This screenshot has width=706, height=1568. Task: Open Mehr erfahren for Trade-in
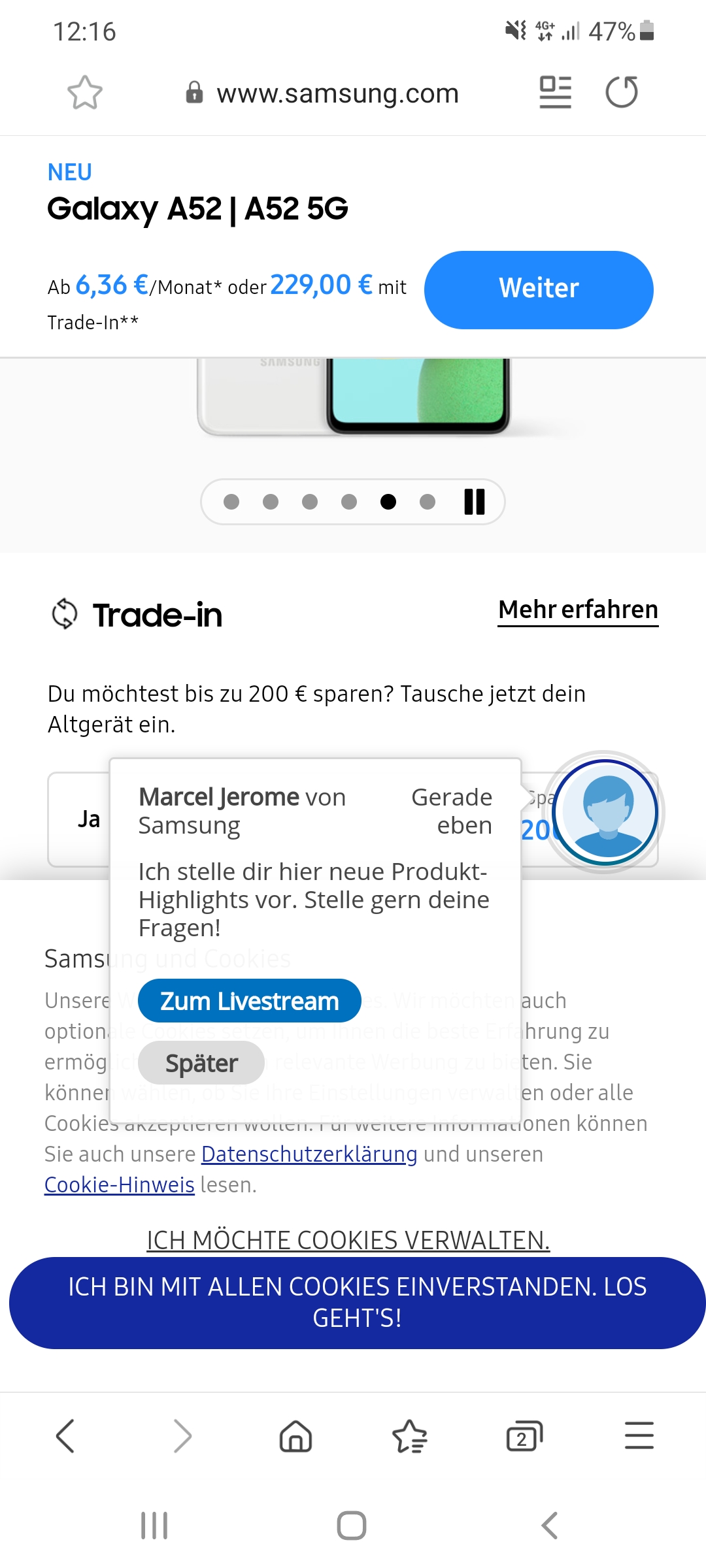(578, 610)
